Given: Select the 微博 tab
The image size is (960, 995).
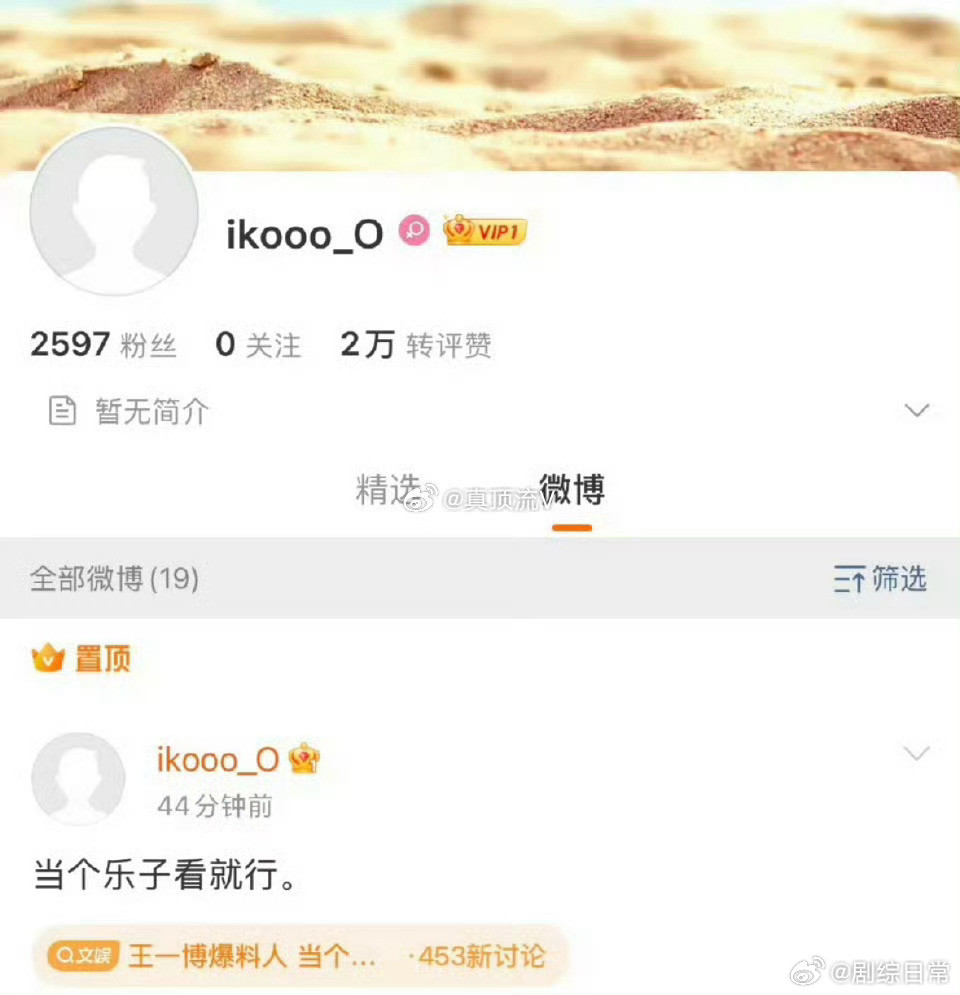Looking at the screenshot, I should click(570, 491).
